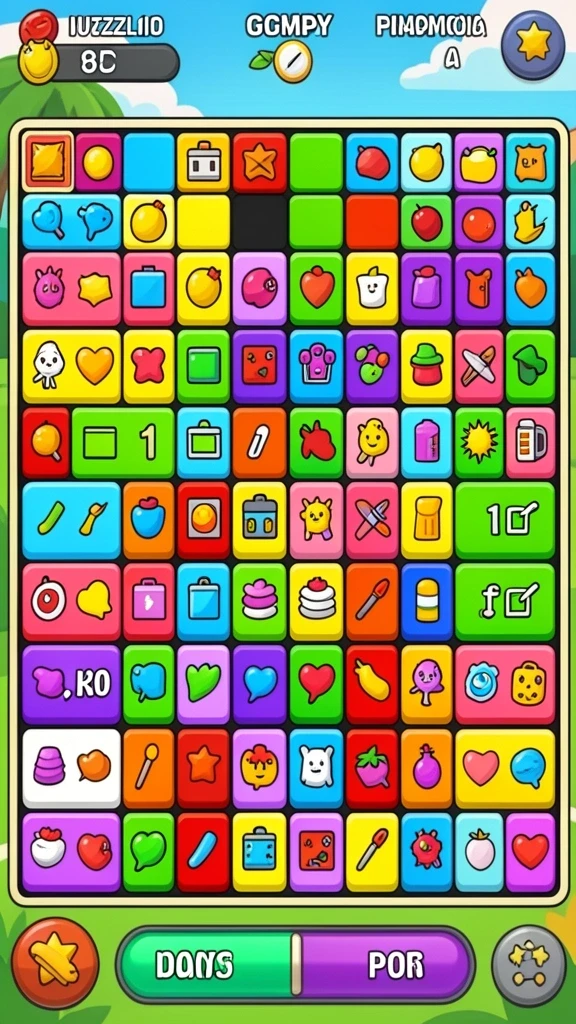This screenshot has height=1024, width=576.
Task: Tap the yellow sun tile on green
Action: coord(479,441)
